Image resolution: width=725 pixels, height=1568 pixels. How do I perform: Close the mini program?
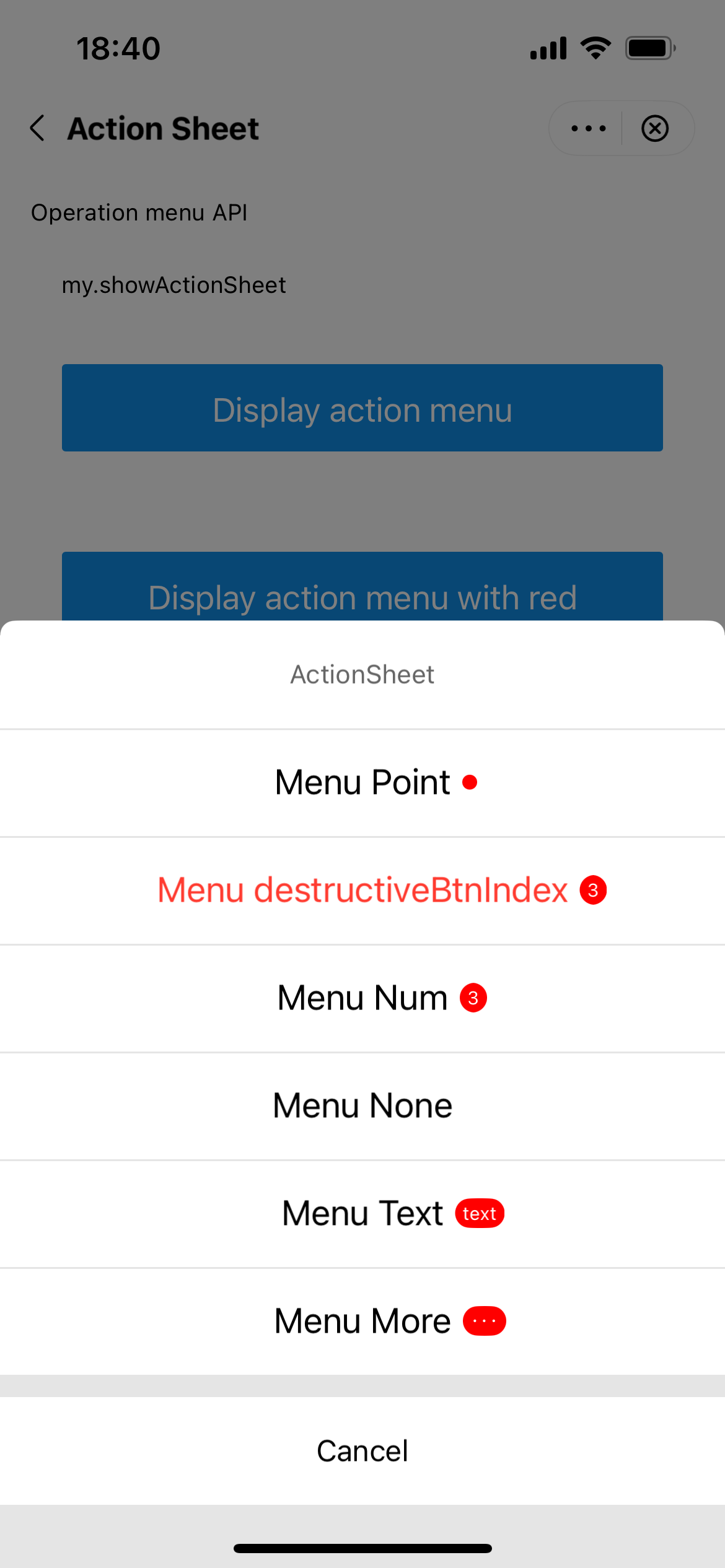[655, 128]
